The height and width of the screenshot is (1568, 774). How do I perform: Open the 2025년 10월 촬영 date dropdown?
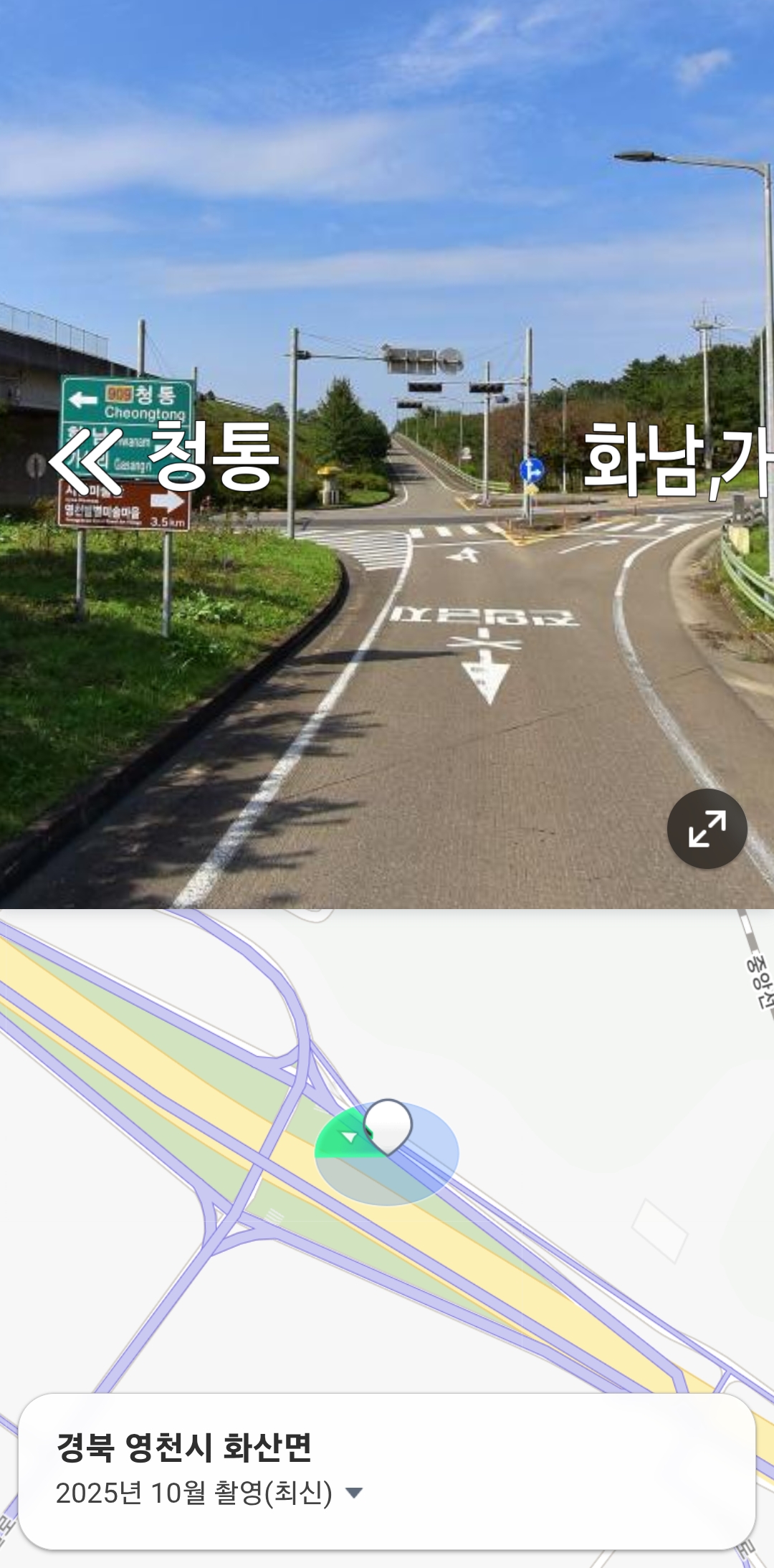tap(354, 1493)
